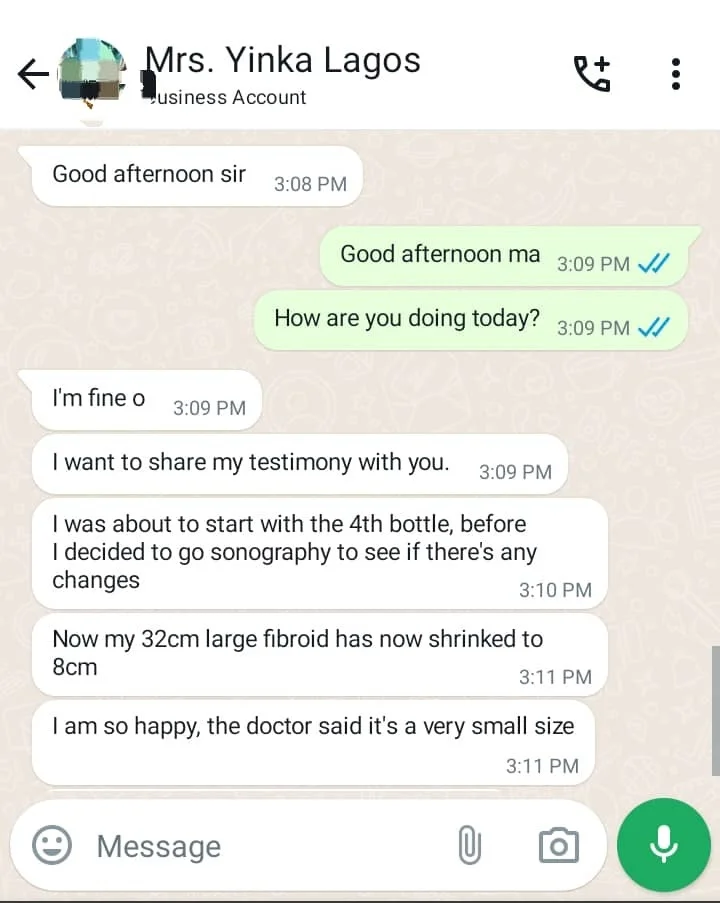The image size is (720, 903).
Task: Open the camera to send a photo
Action: point(560,845)
